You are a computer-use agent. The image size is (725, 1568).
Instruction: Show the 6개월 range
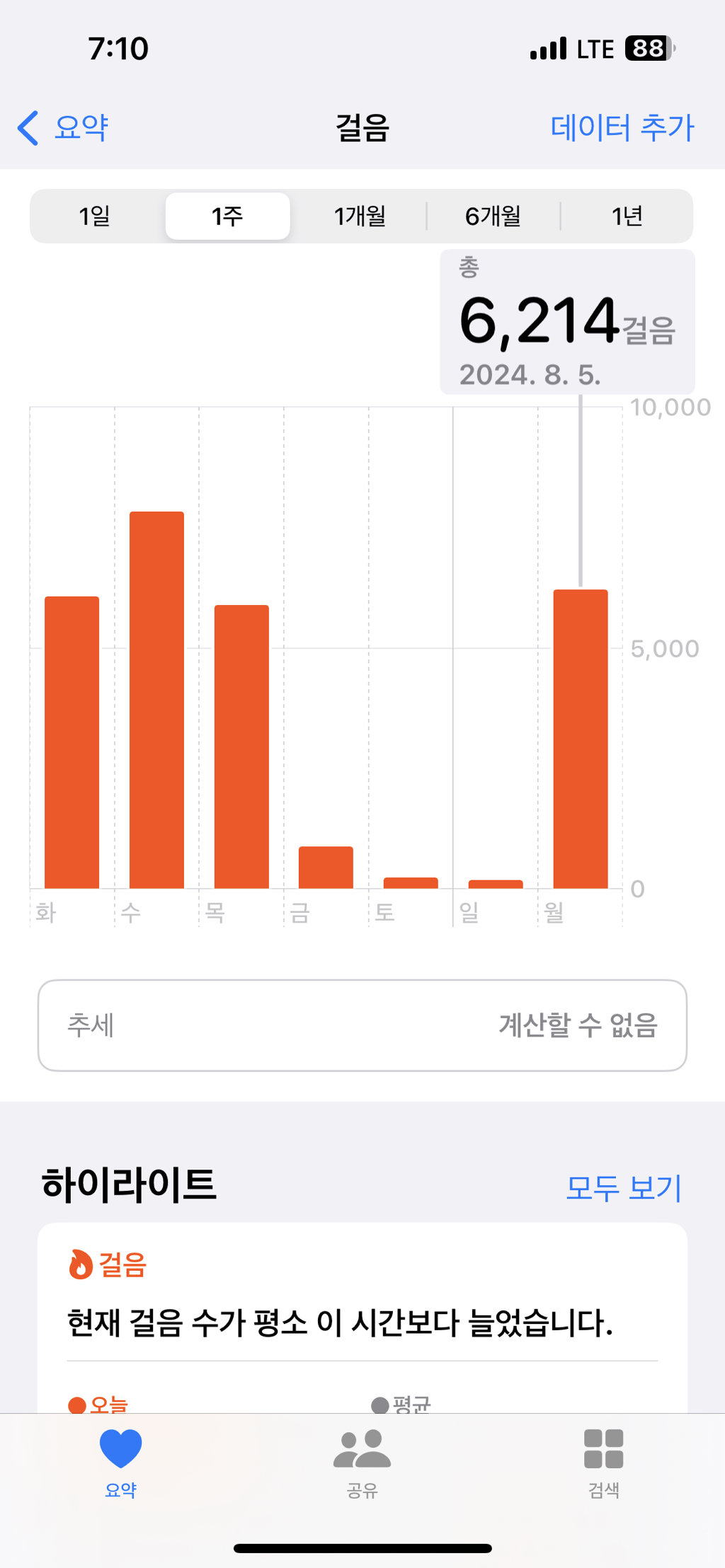pos(493,216)
